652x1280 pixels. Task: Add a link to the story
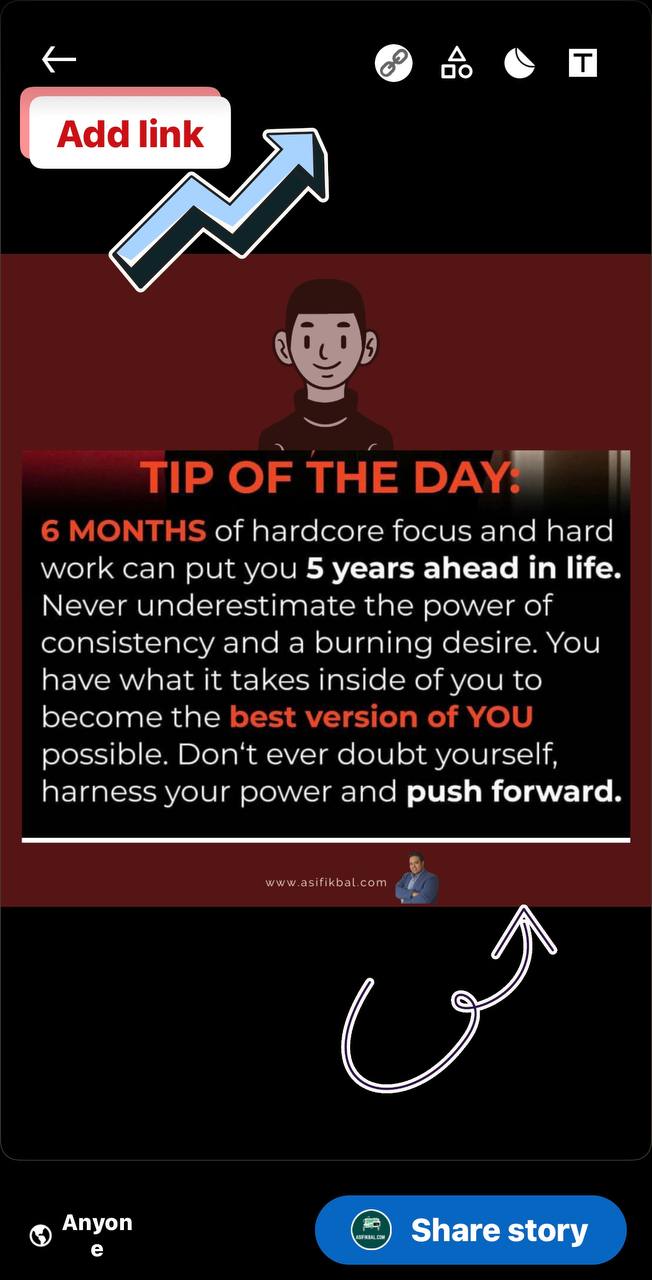[394, 63]
